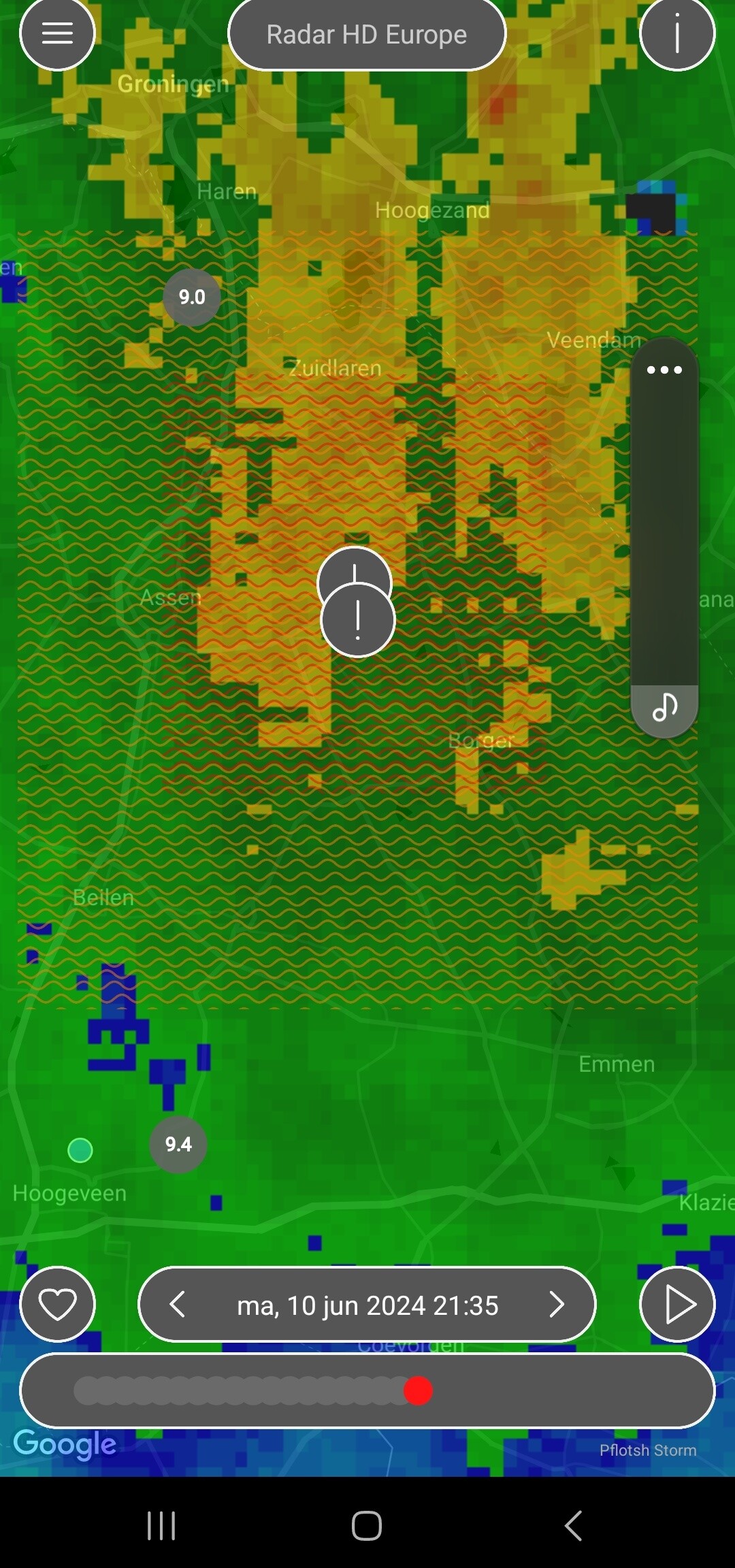The height and width of the screenshot is (1568, 735).
Task: Open the three-dot options panel
Action: pyautogui.click(x=664, y=370)
